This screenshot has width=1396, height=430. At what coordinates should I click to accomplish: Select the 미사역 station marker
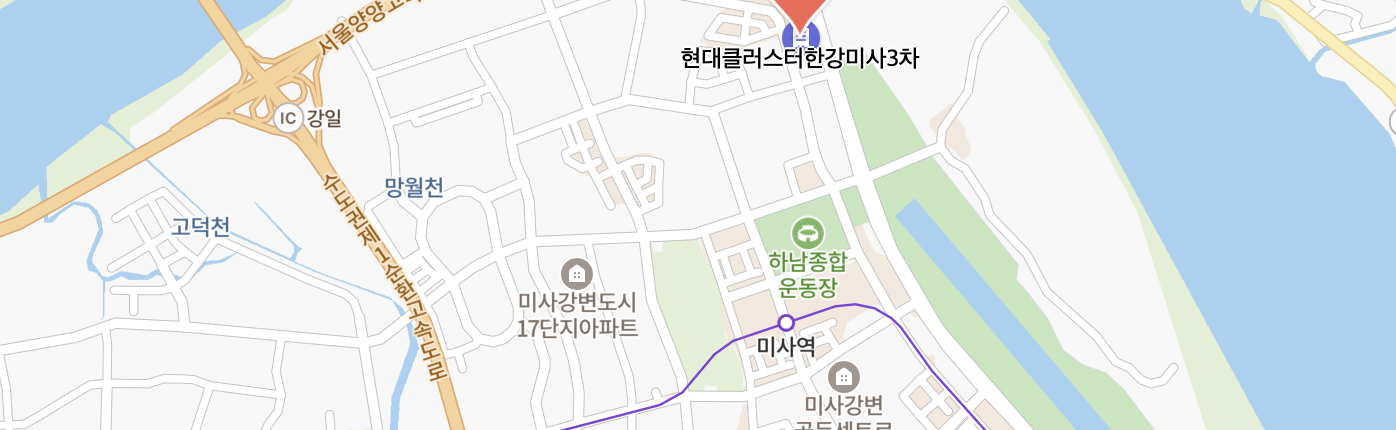(x=786, y=323)
